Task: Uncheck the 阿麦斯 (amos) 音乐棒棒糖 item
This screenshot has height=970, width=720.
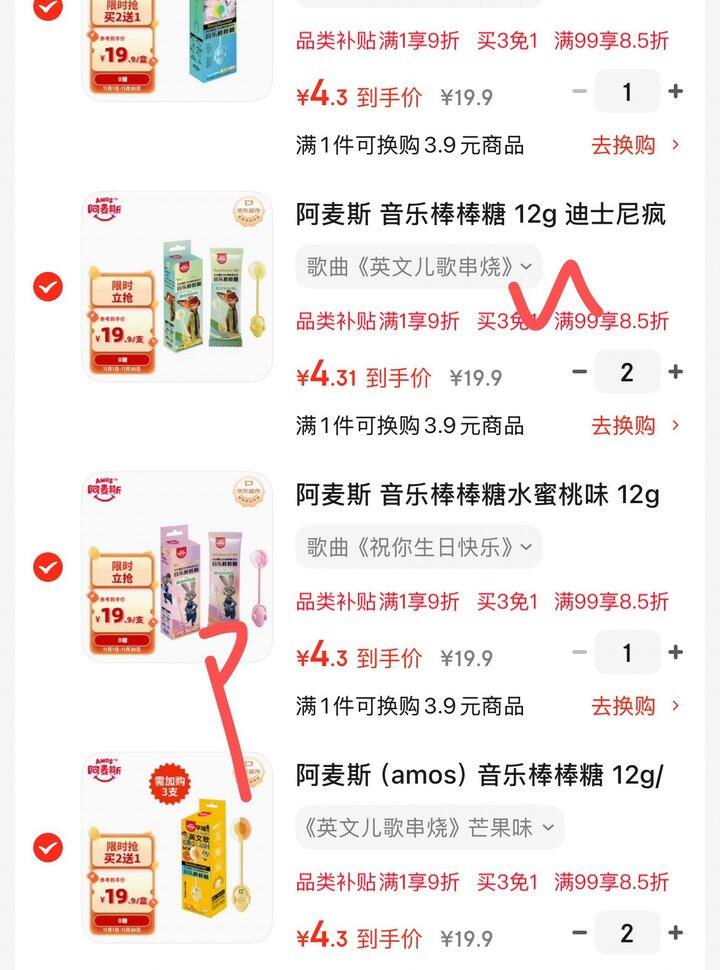Action: click(47, 848)
